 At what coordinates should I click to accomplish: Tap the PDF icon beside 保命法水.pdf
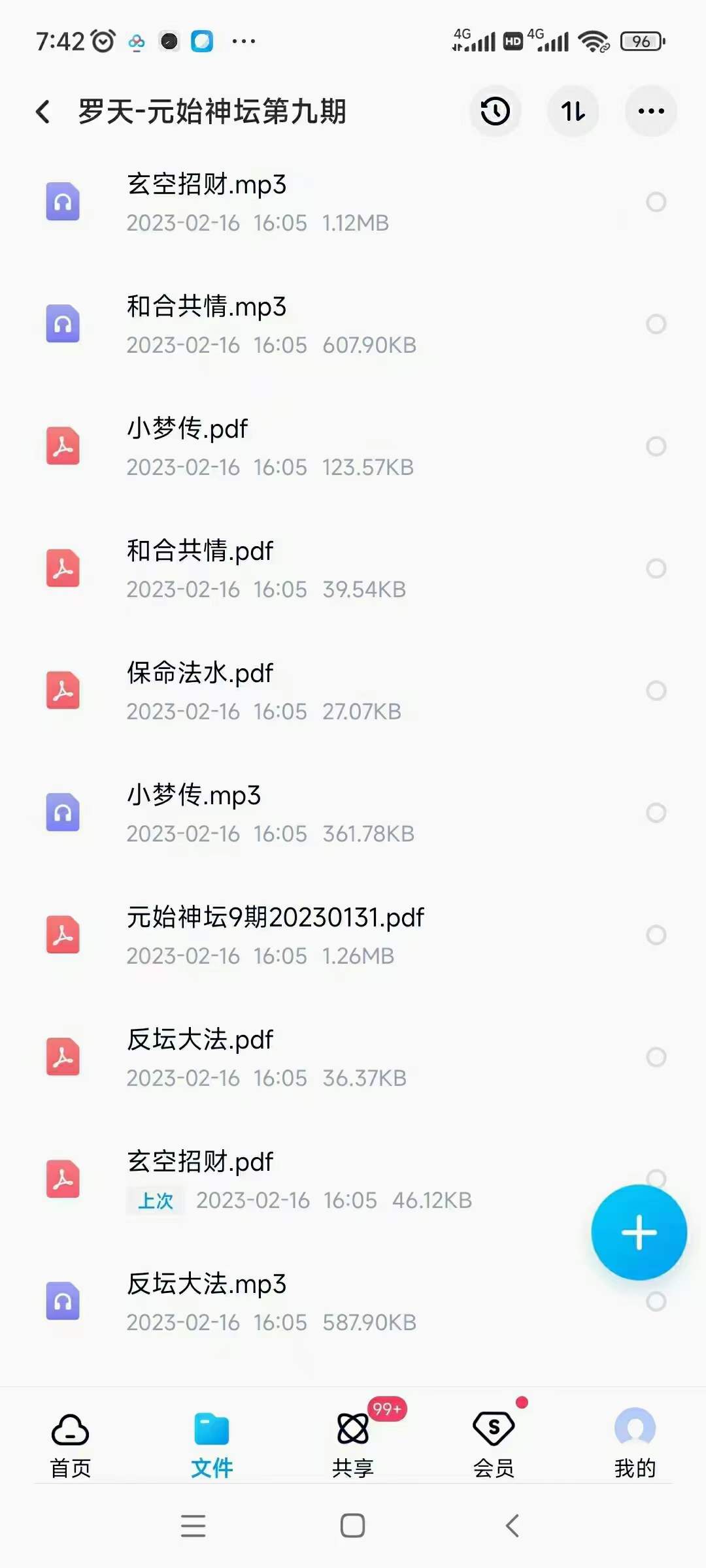[63, 691]
